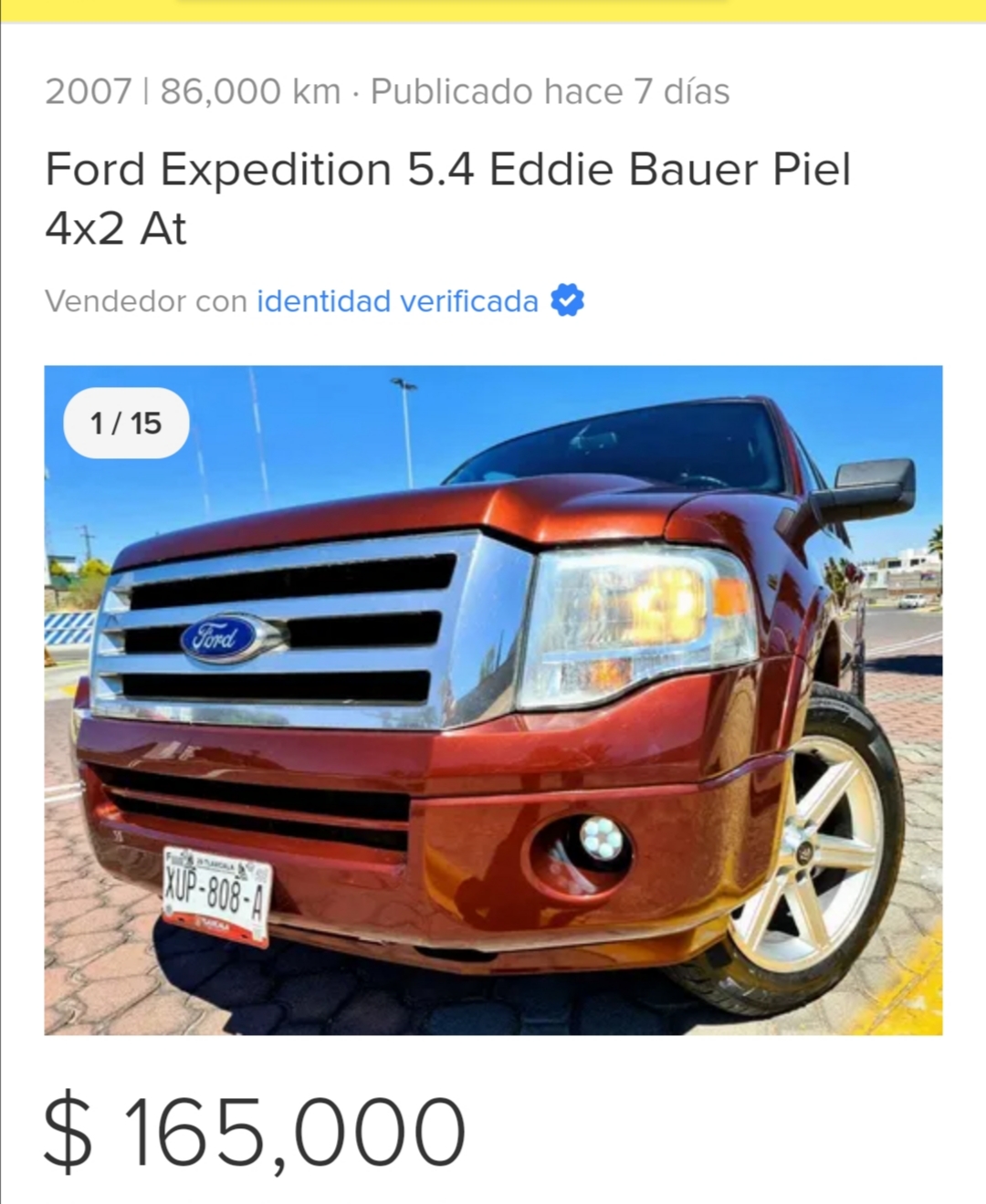
Task: Open the Ford Expedition photo gallery
Action: click(493, 700)
